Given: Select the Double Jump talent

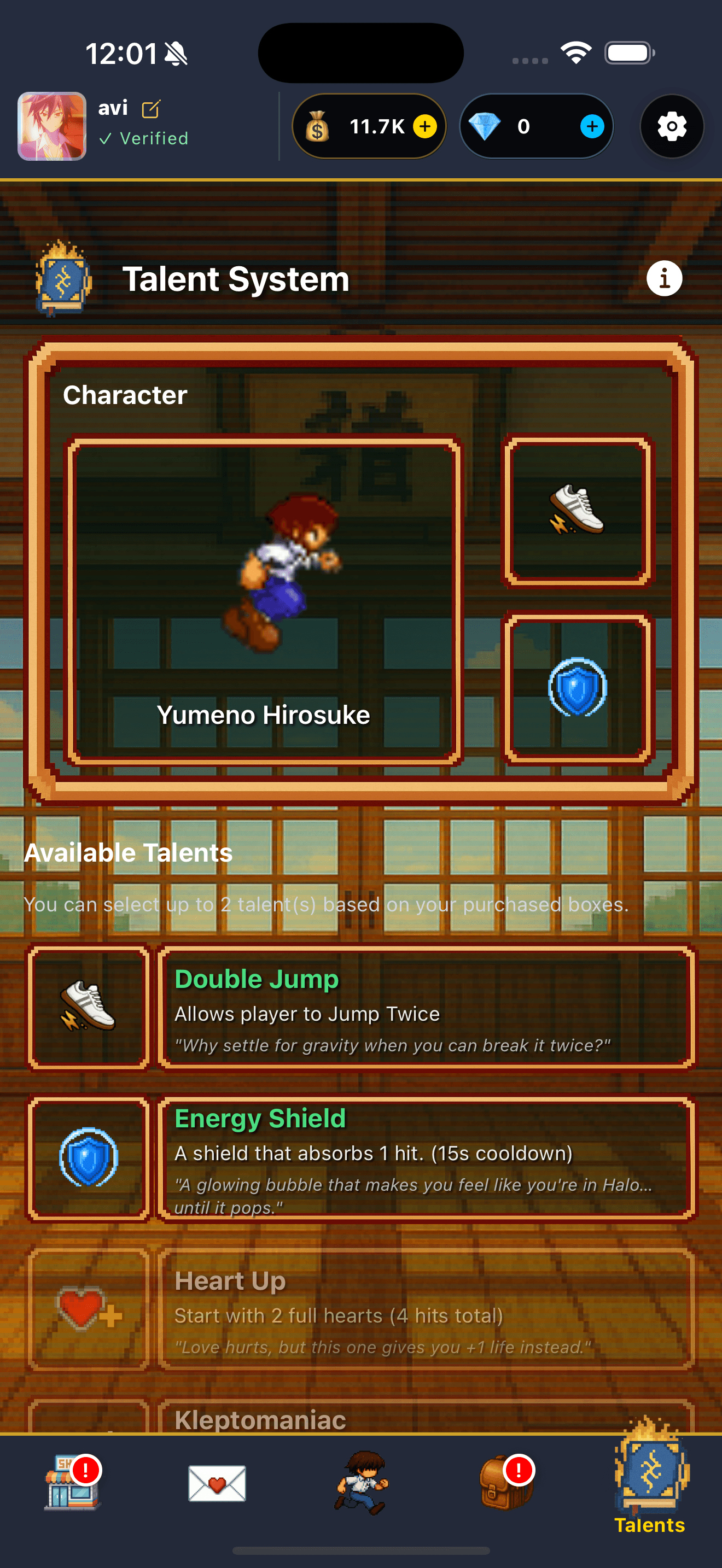Looking at the screenshot, I should coord(425,1007).
